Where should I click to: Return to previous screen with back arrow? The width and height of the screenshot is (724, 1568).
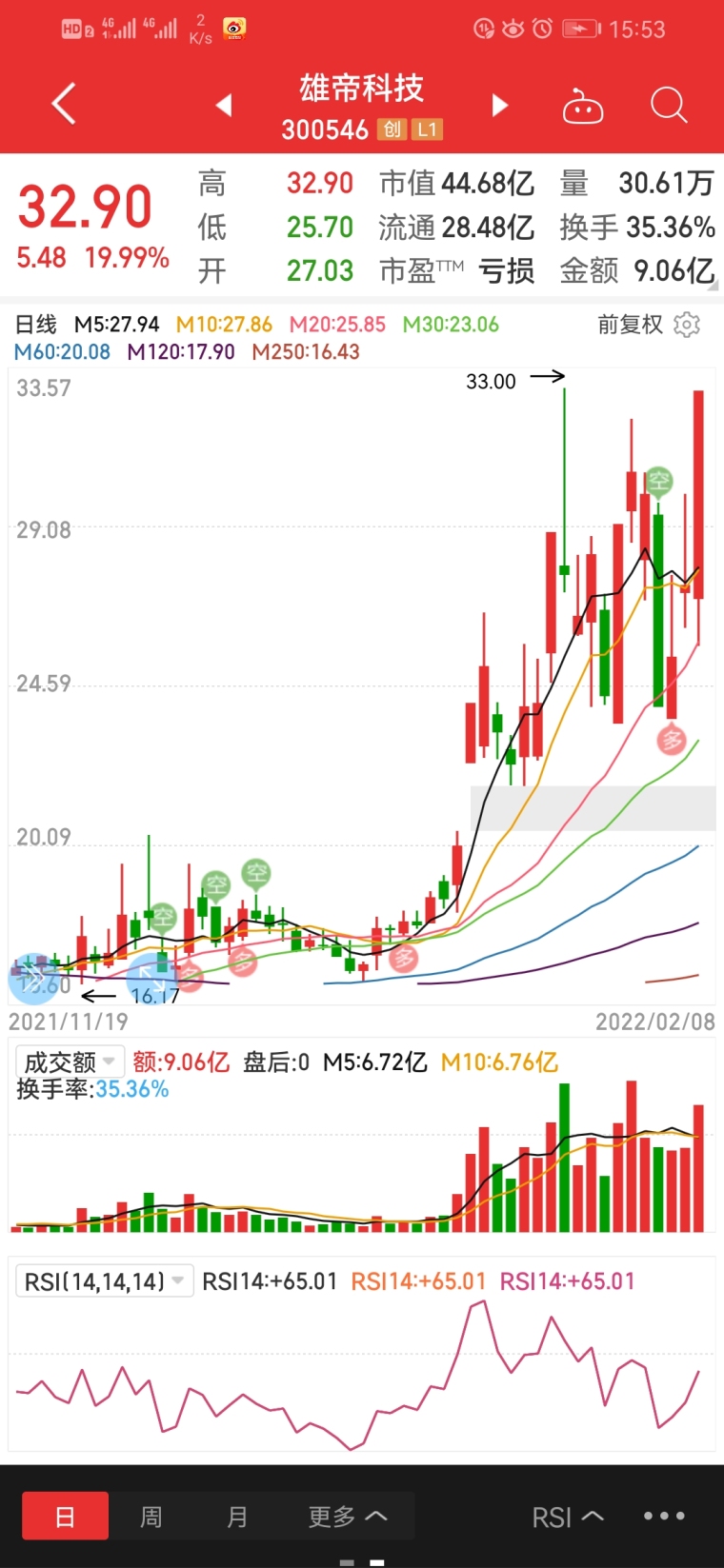(x=63, y=105)
